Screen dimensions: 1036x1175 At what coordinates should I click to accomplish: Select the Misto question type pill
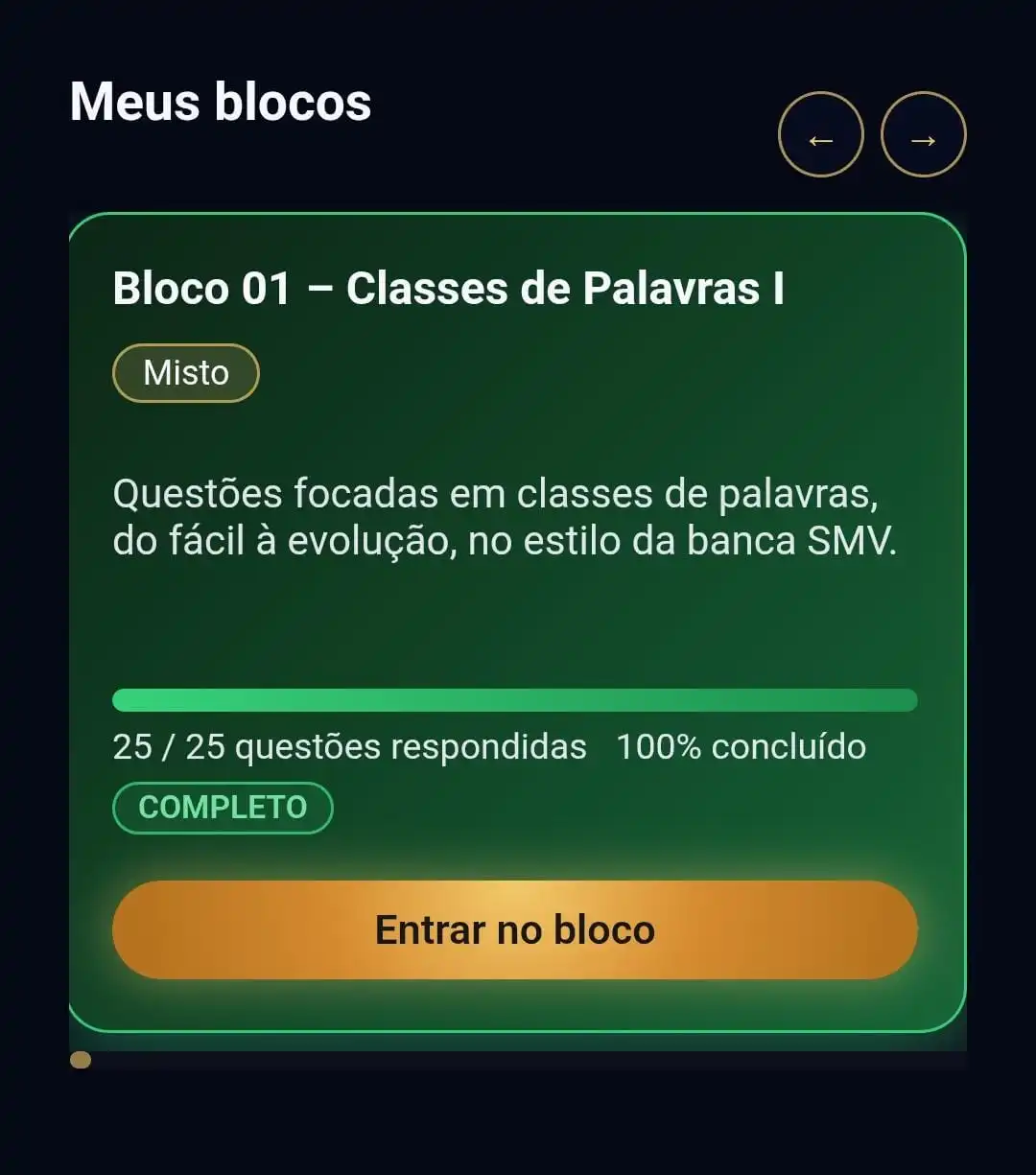pos(185,372)
